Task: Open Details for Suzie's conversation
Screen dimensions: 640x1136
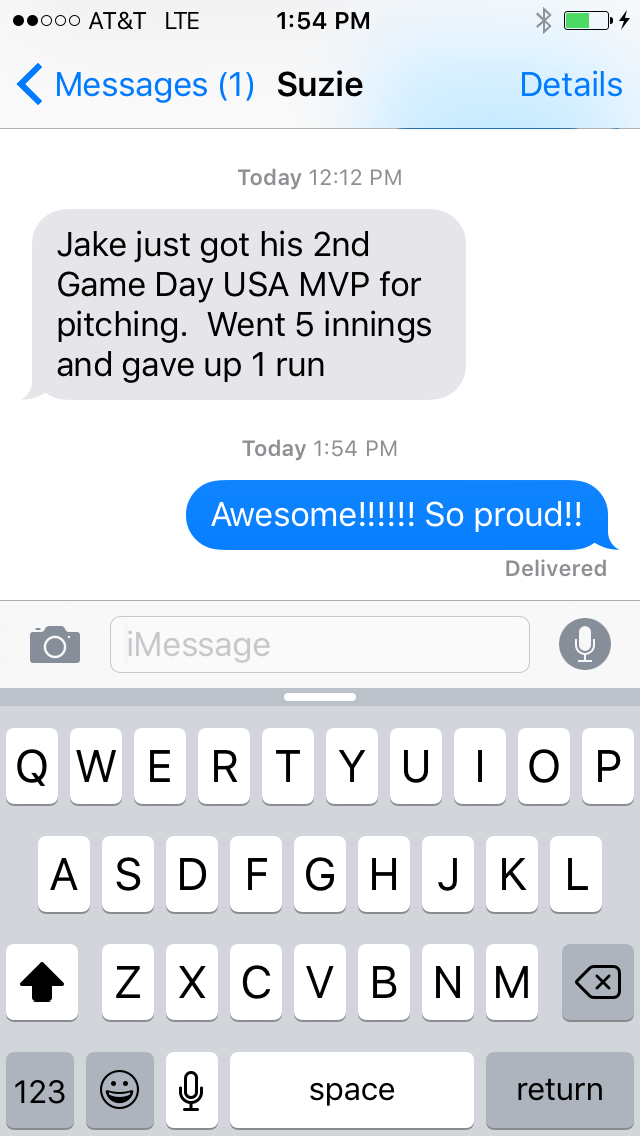Action: 571,85
